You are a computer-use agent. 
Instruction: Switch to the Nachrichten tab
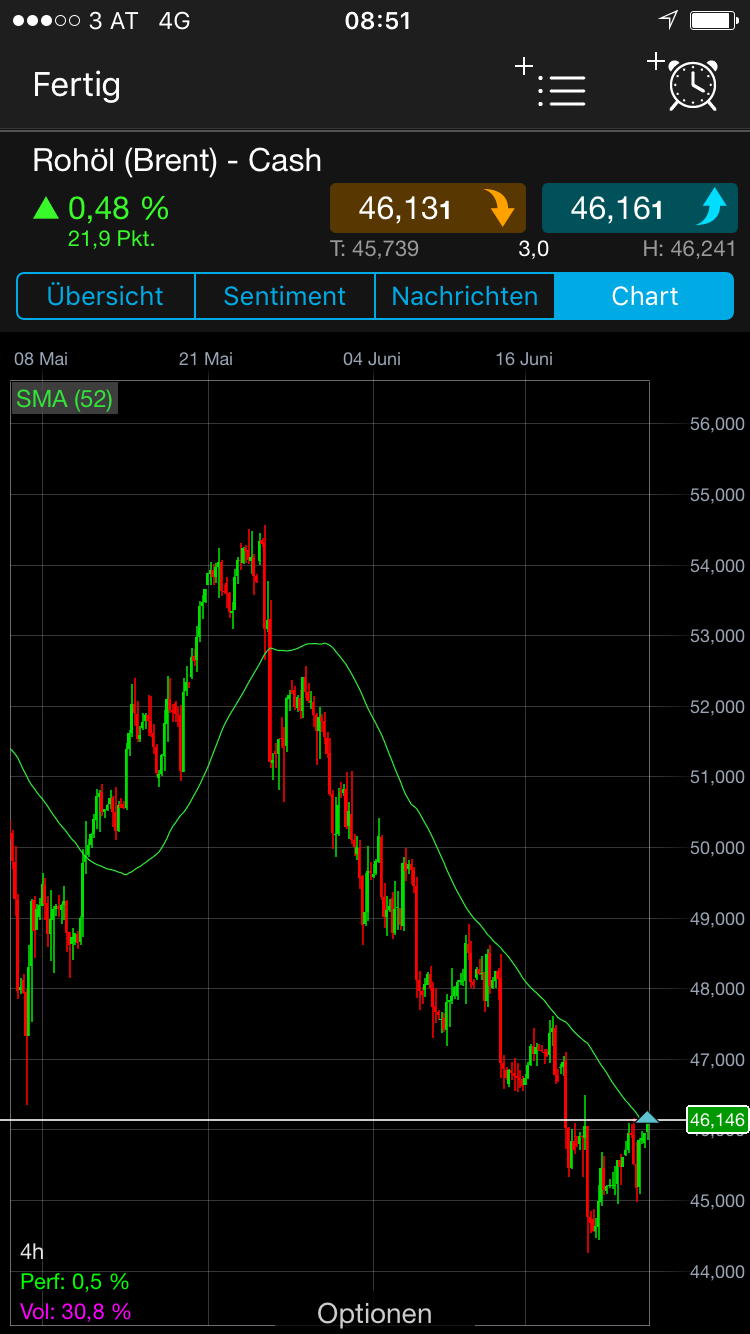464,296
